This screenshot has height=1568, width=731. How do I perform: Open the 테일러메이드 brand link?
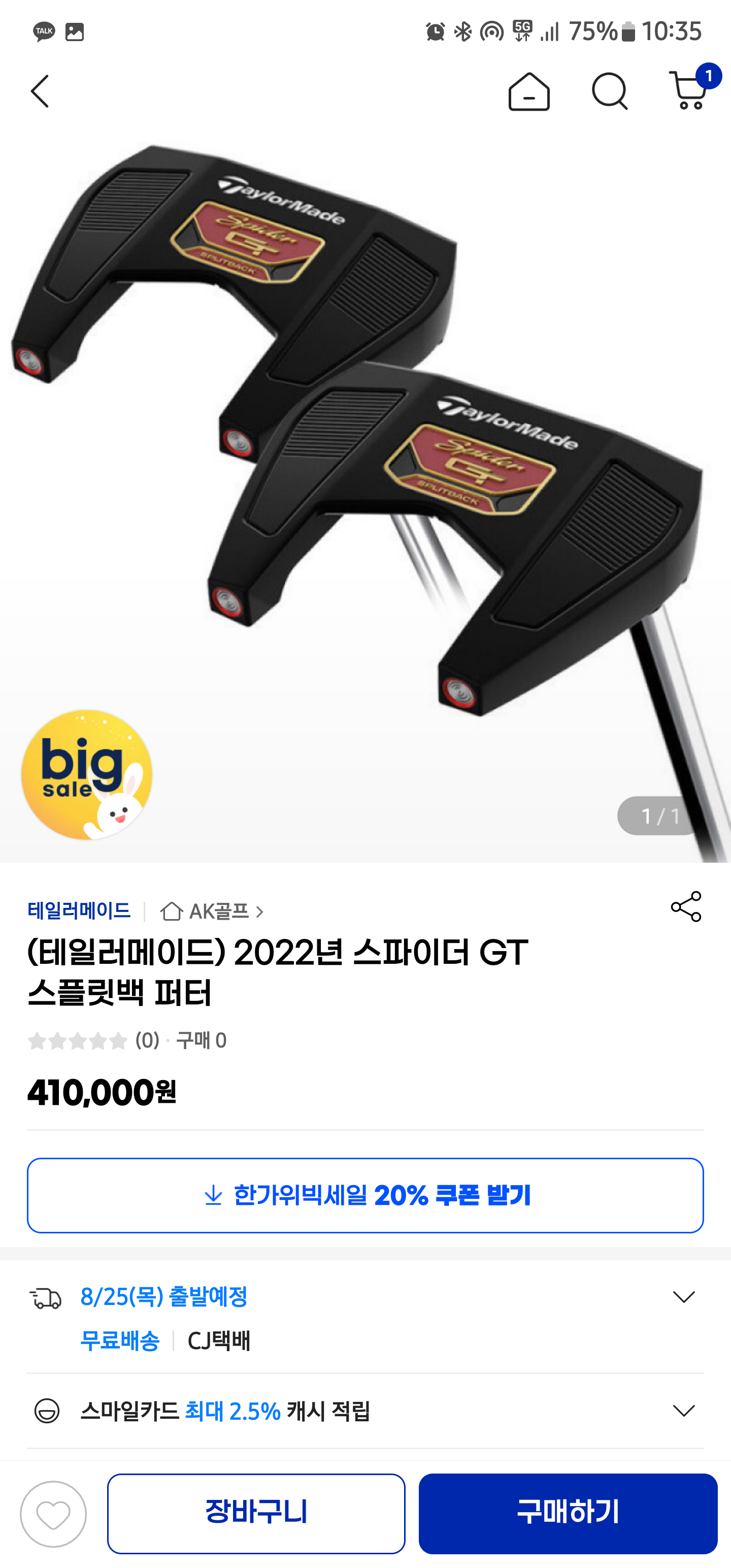coord(79,910)
